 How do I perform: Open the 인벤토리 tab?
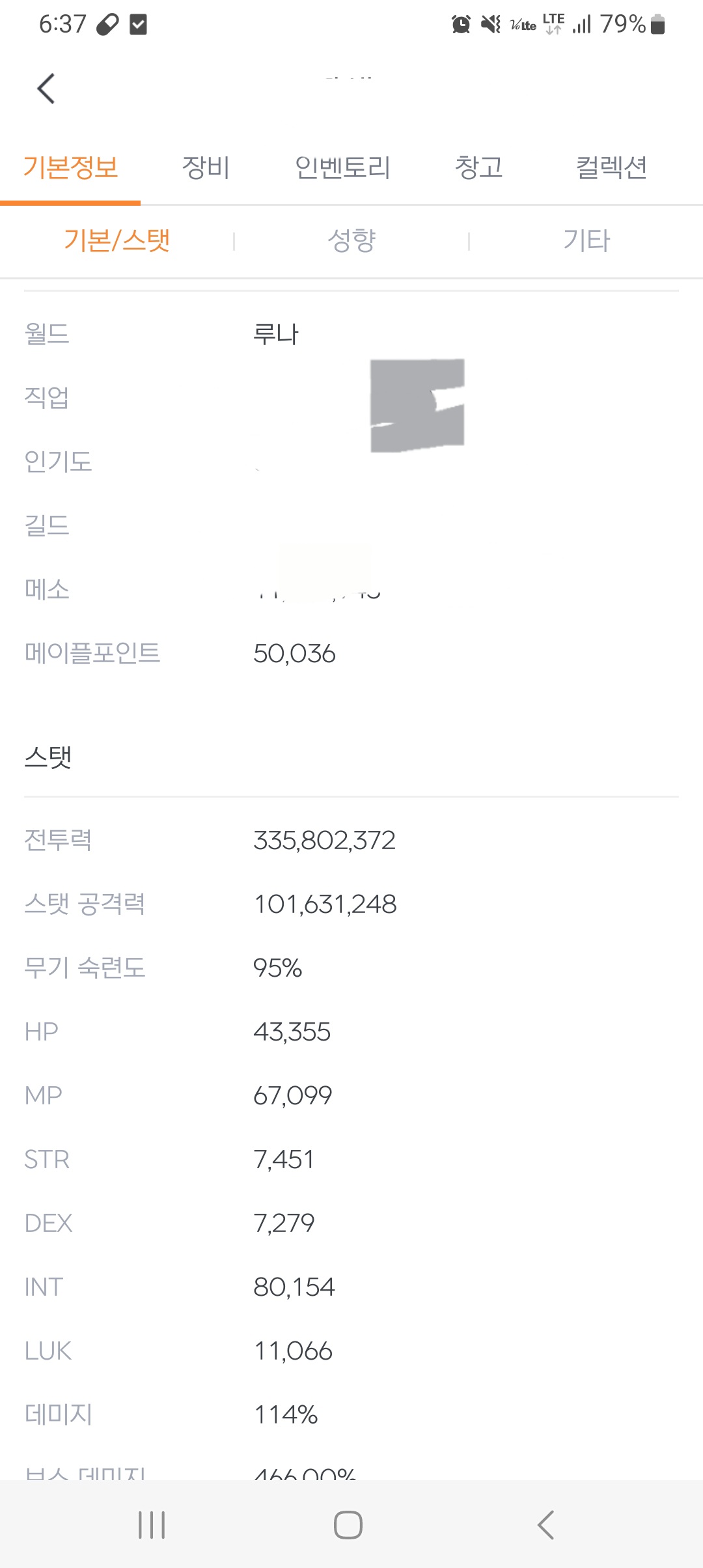(342, 167)
